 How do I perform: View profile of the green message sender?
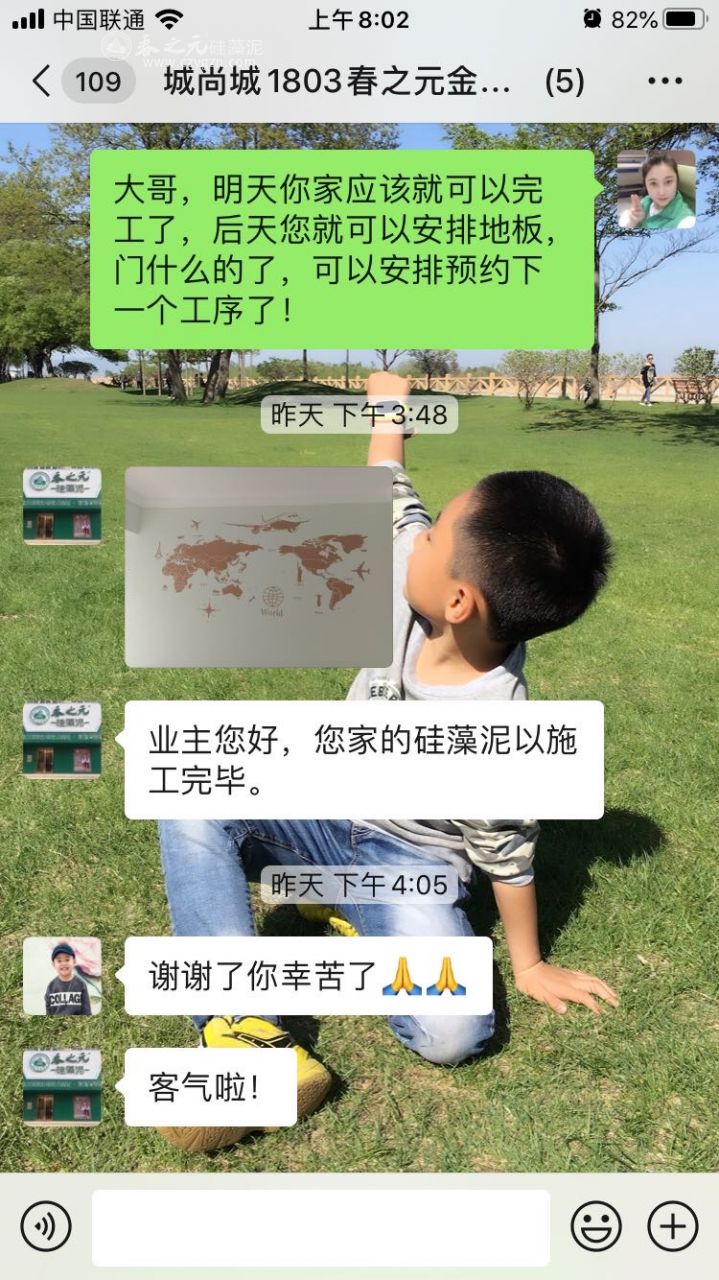coord(656,190)
